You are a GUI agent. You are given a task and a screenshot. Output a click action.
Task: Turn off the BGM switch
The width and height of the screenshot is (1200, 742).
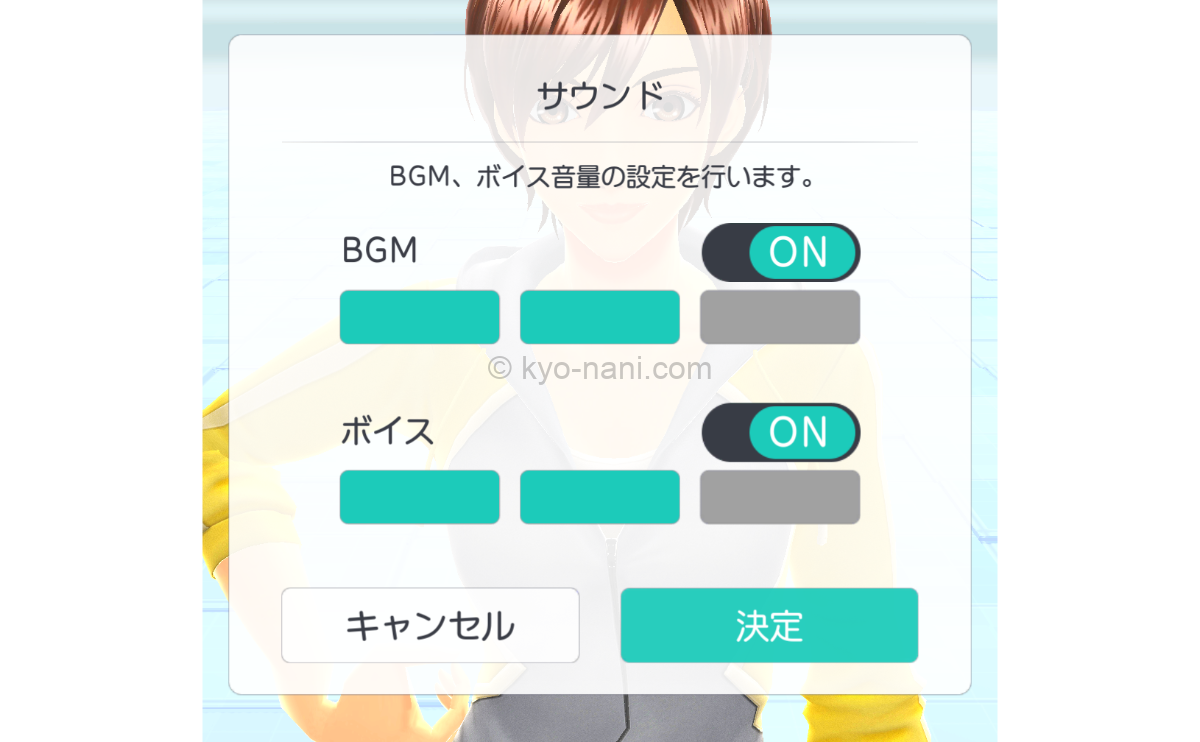click(781, 252)
